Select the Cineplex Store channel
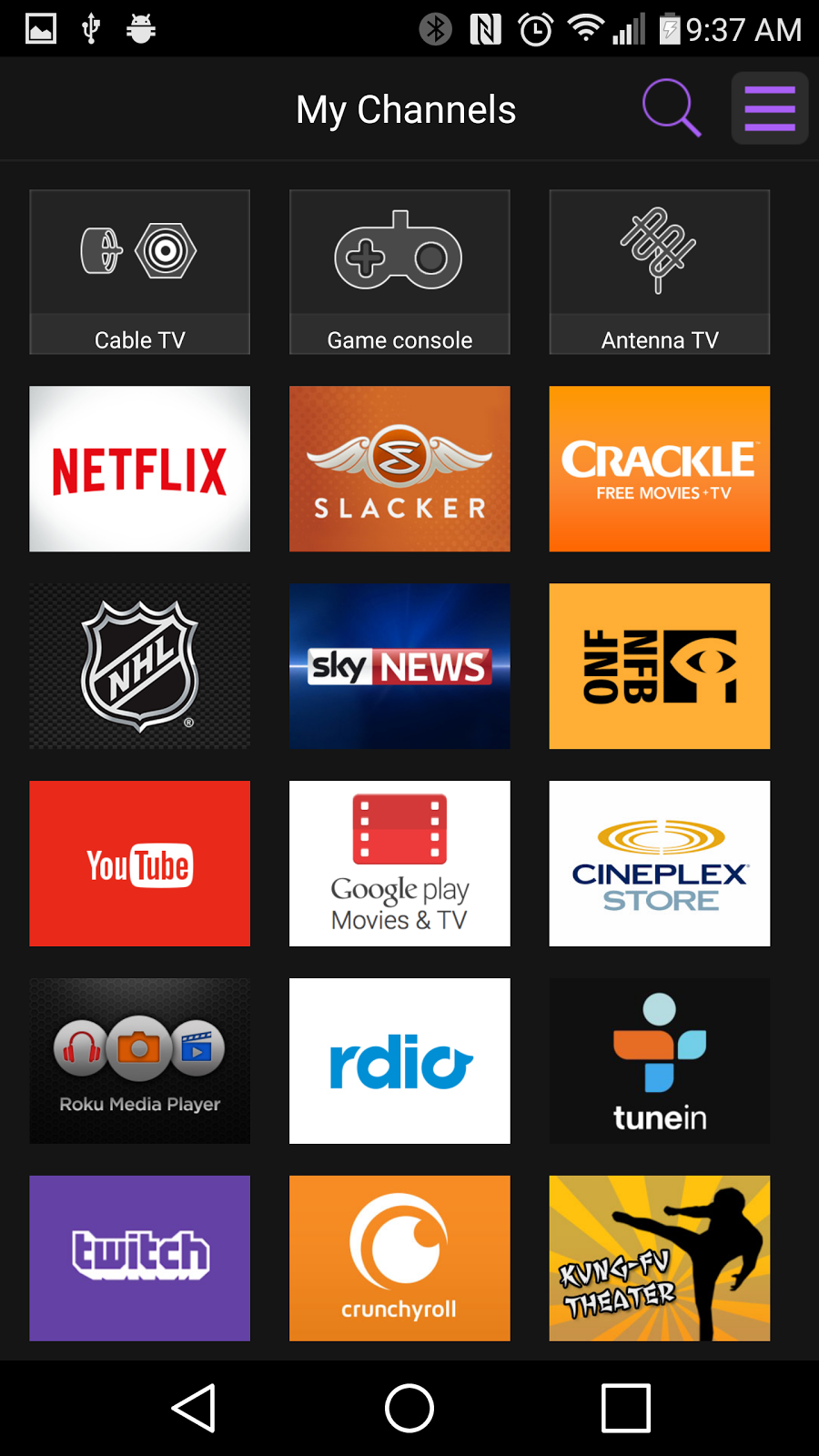This screenshot has height=1456, width=819. tap(659, 863)
